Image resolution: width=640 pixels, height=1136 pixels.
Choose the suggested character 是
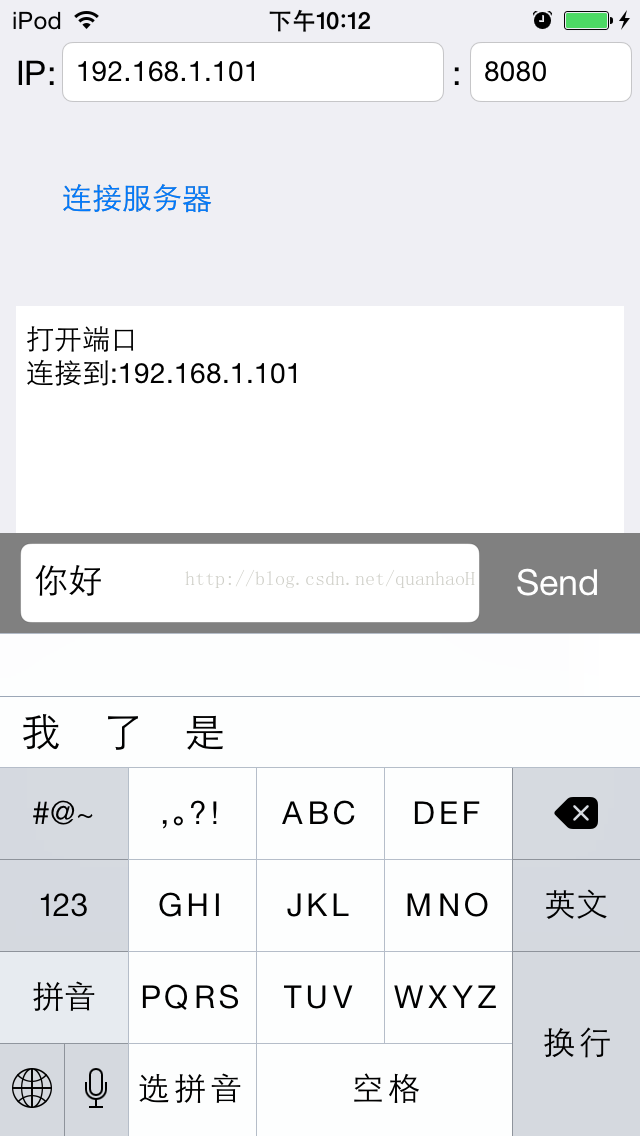tap(205, 732)
